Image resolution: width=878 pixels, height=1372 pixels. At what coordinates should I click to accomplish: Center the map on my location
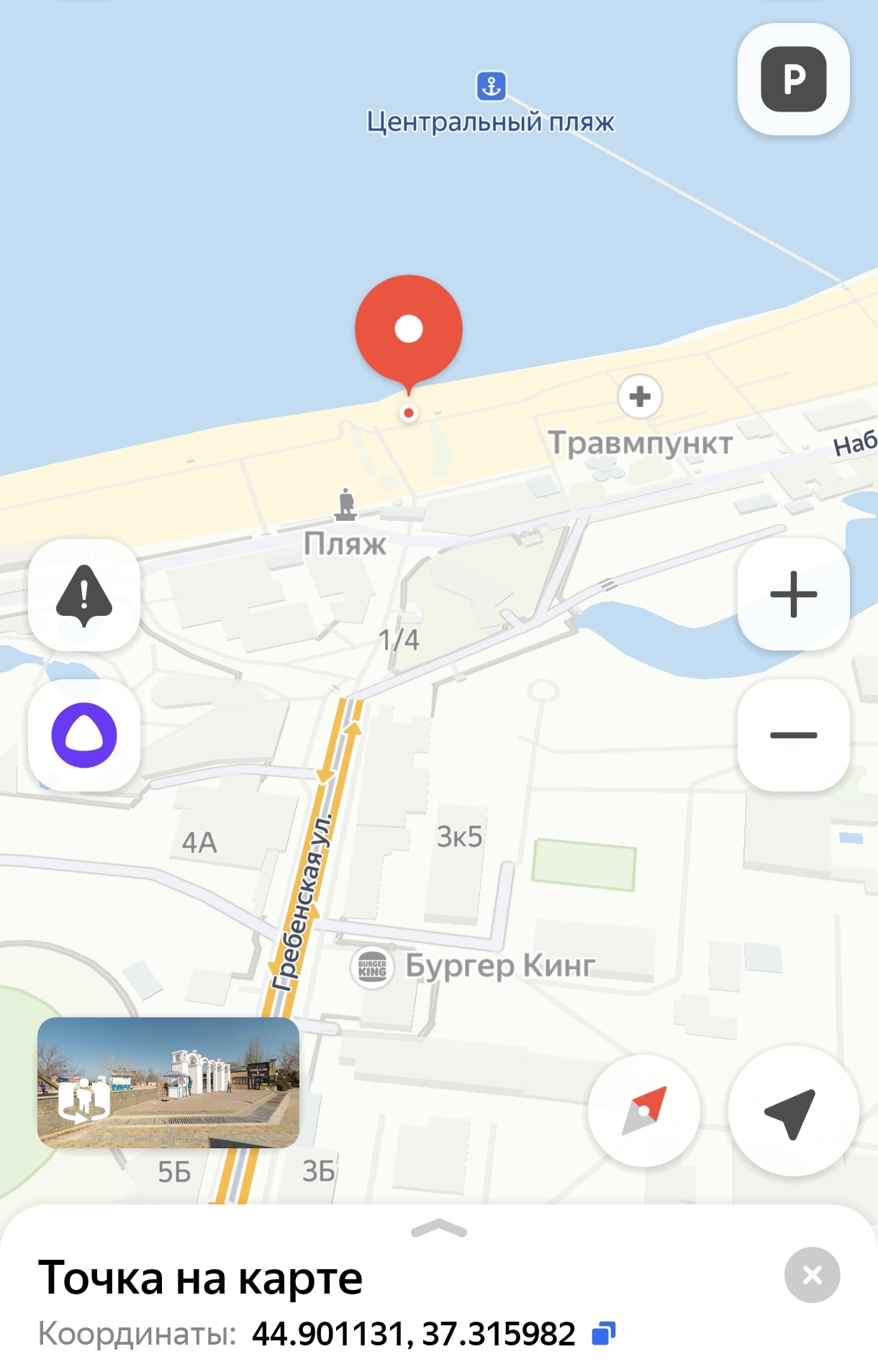click(792, 1110)
